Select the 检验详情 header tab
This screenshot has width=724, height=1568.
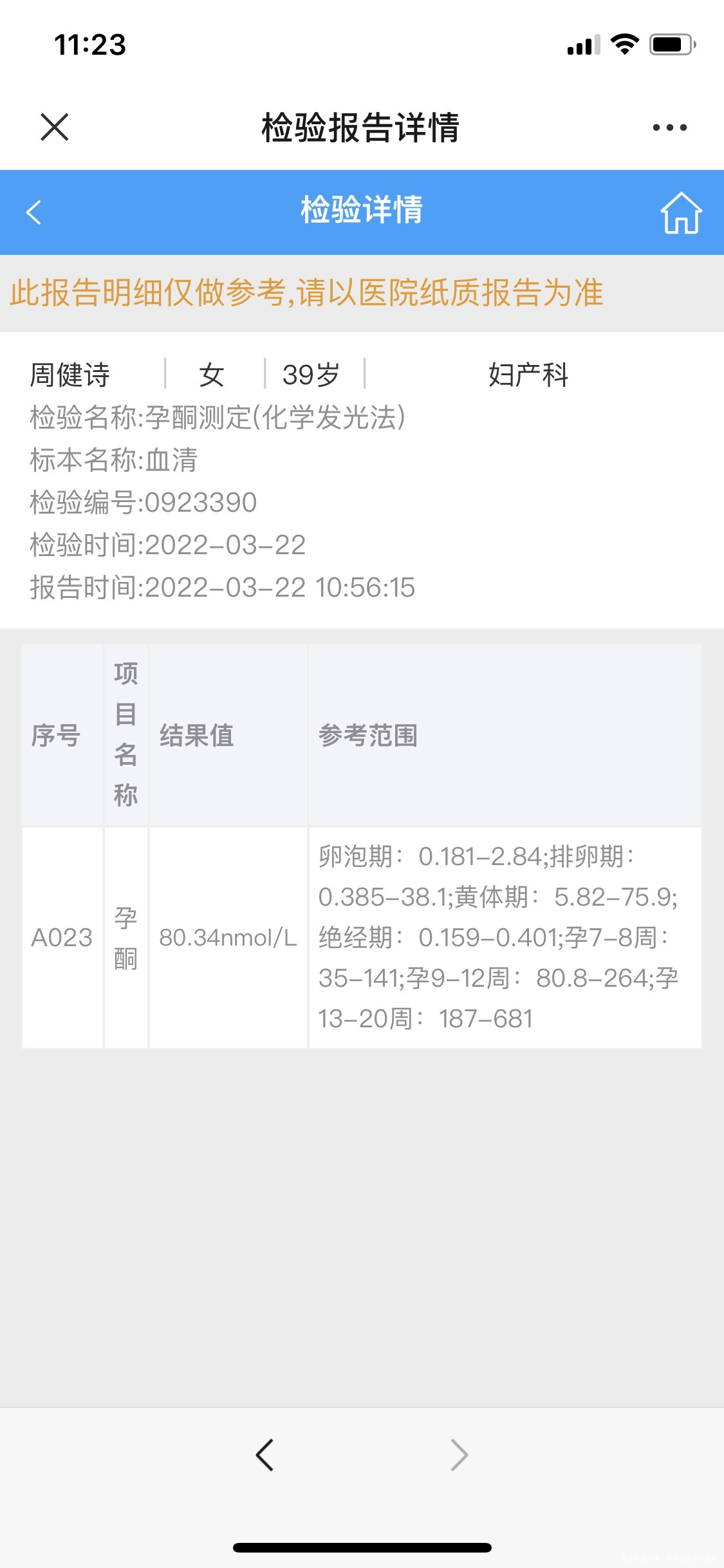362,212
